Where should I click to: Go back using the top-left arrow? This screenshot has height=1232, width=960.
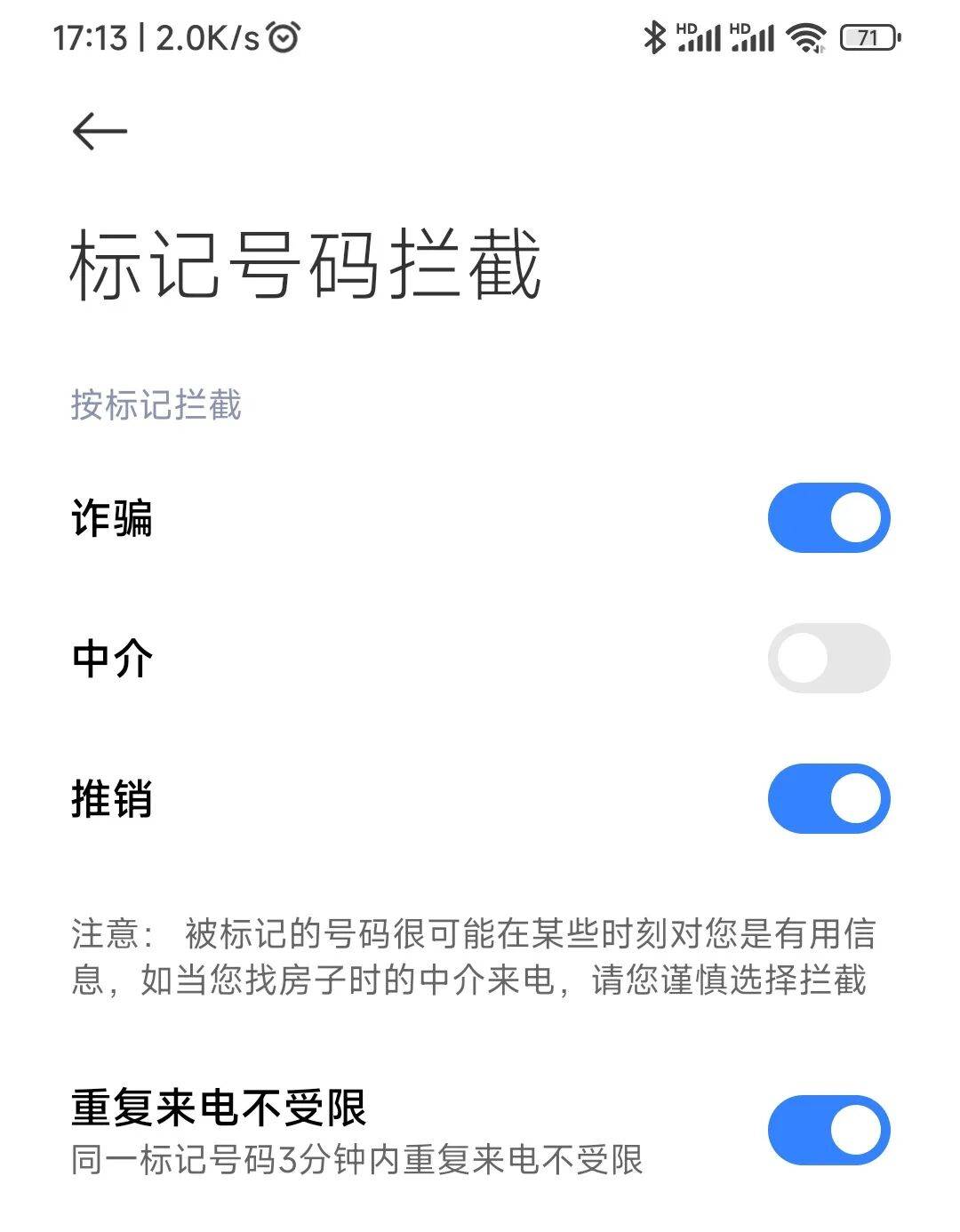100,132
